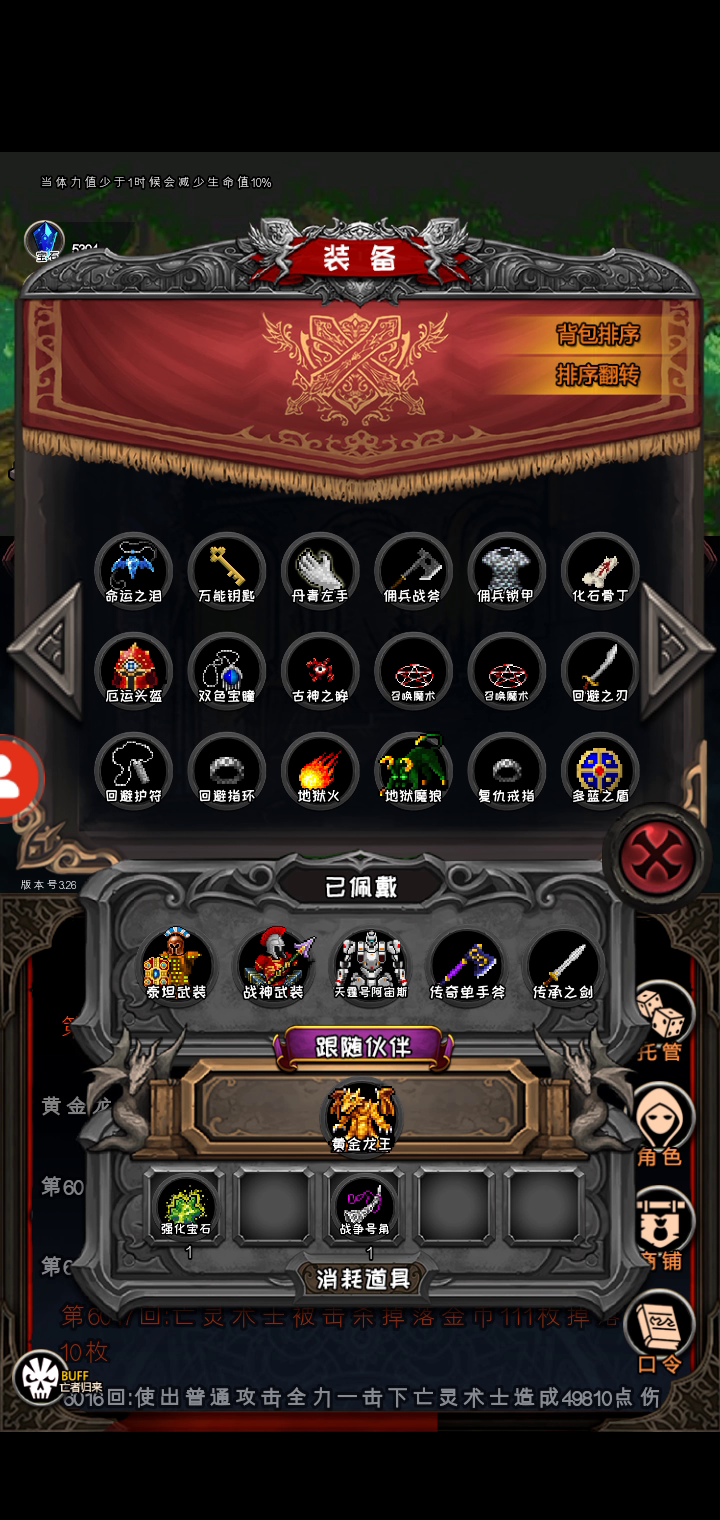720x1520 pixels.
Task: Select the 佣兵战斧 item
Action: click(x=414, y=571)
